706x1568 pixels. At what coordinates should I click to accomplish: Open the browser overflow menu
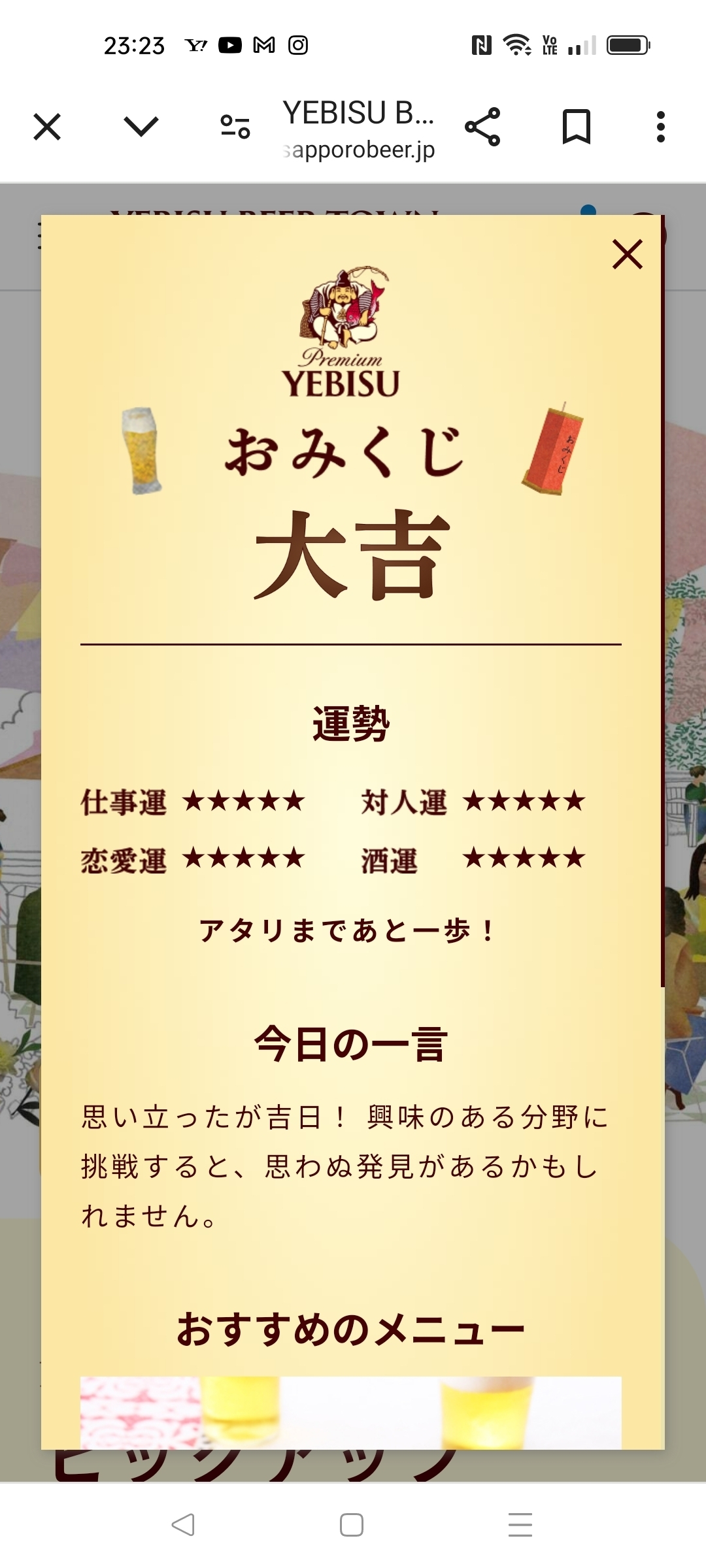(x=661, y=127)
